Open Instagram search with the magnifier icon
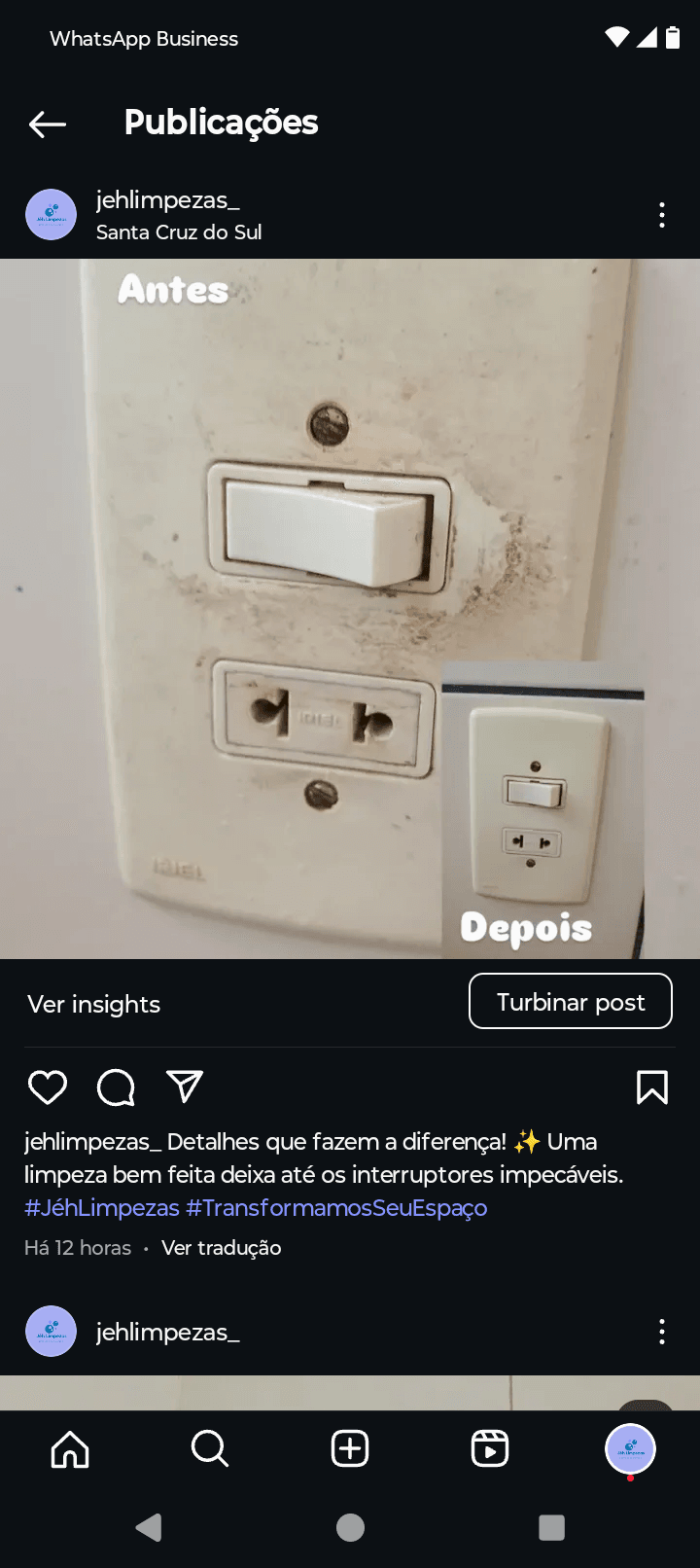The height and width of the screenshot is (1568, 700). (x=209, y=1448)
